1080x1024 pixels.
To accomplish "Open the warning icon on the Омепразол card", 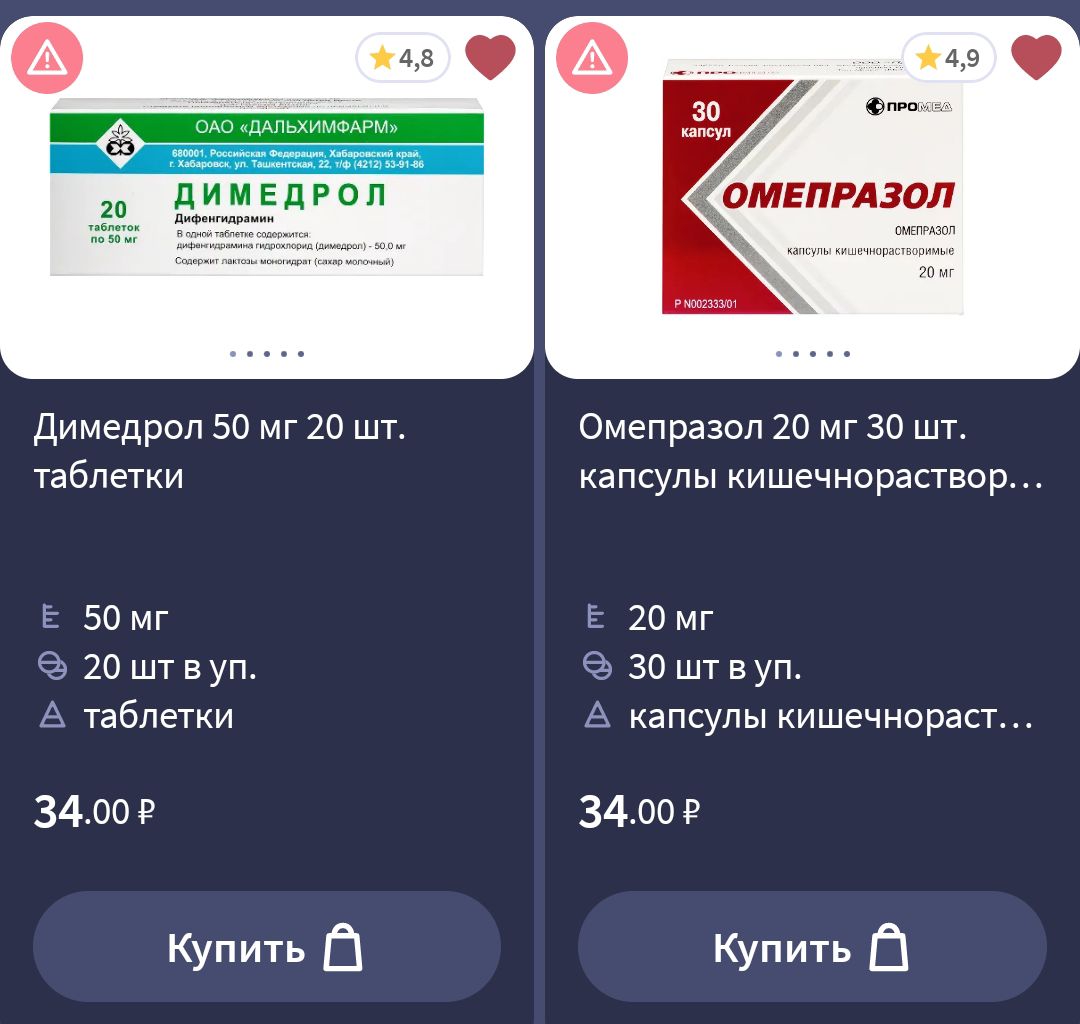I will (x=592, y=59).
